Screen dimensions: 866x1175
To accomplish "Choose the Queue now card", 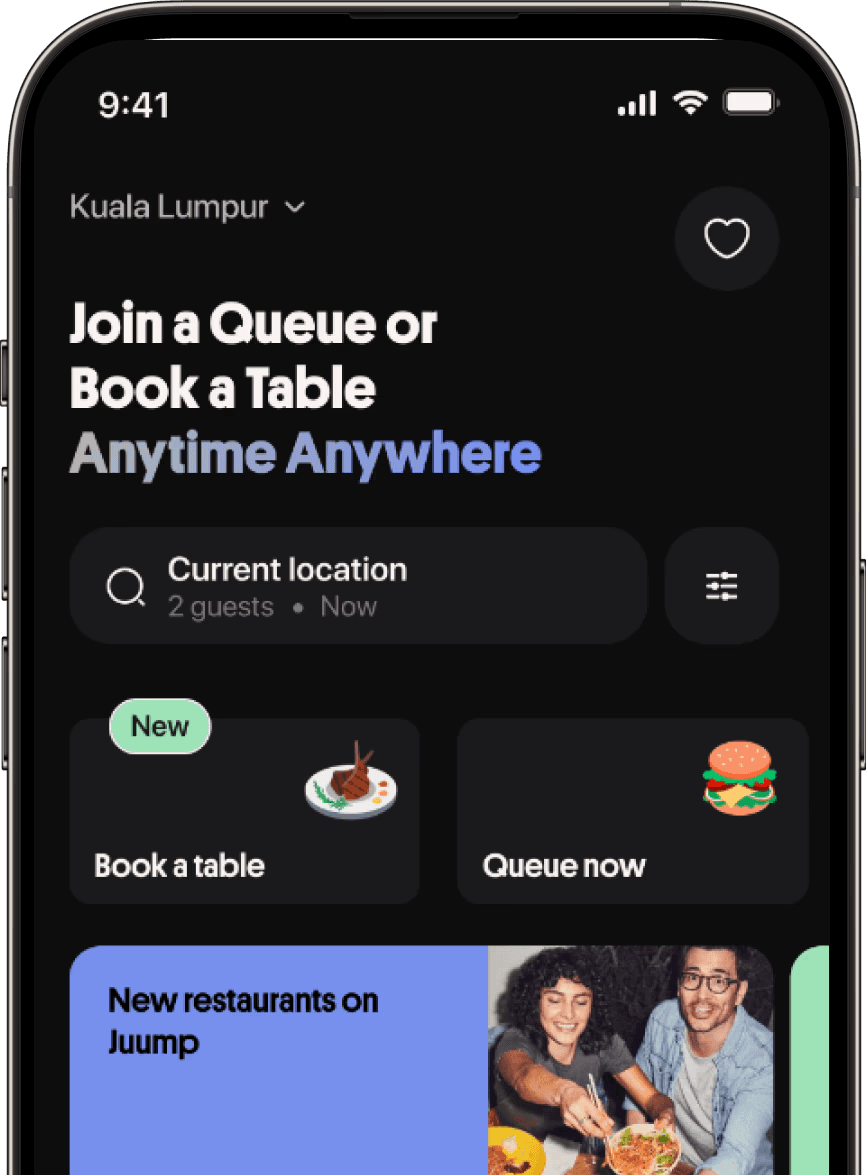I will pyautogui.click(x=633, y=811).
